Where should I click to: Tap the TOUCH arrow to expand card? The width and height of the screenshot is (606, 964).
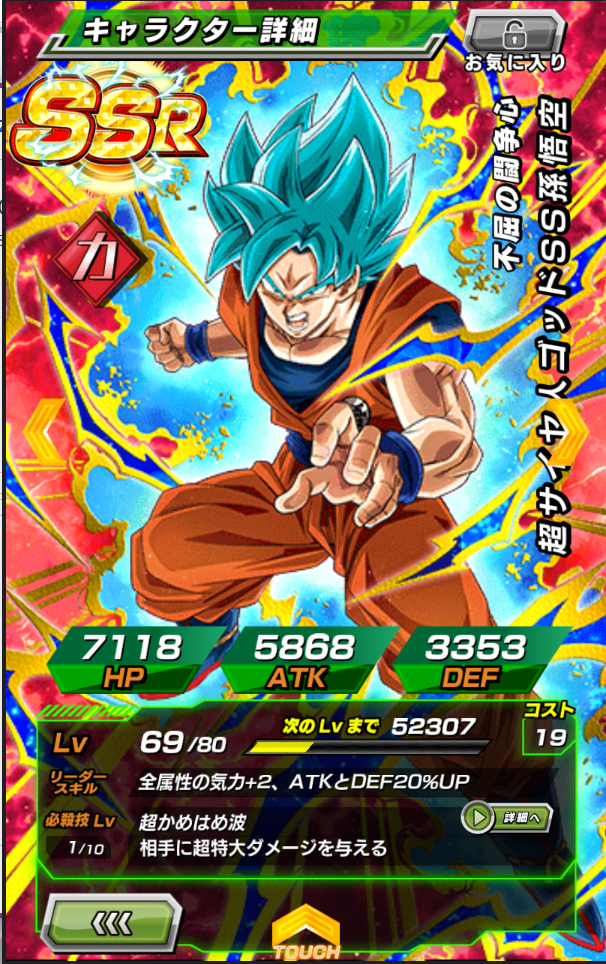pyautogui.click(x=306, y=933)
